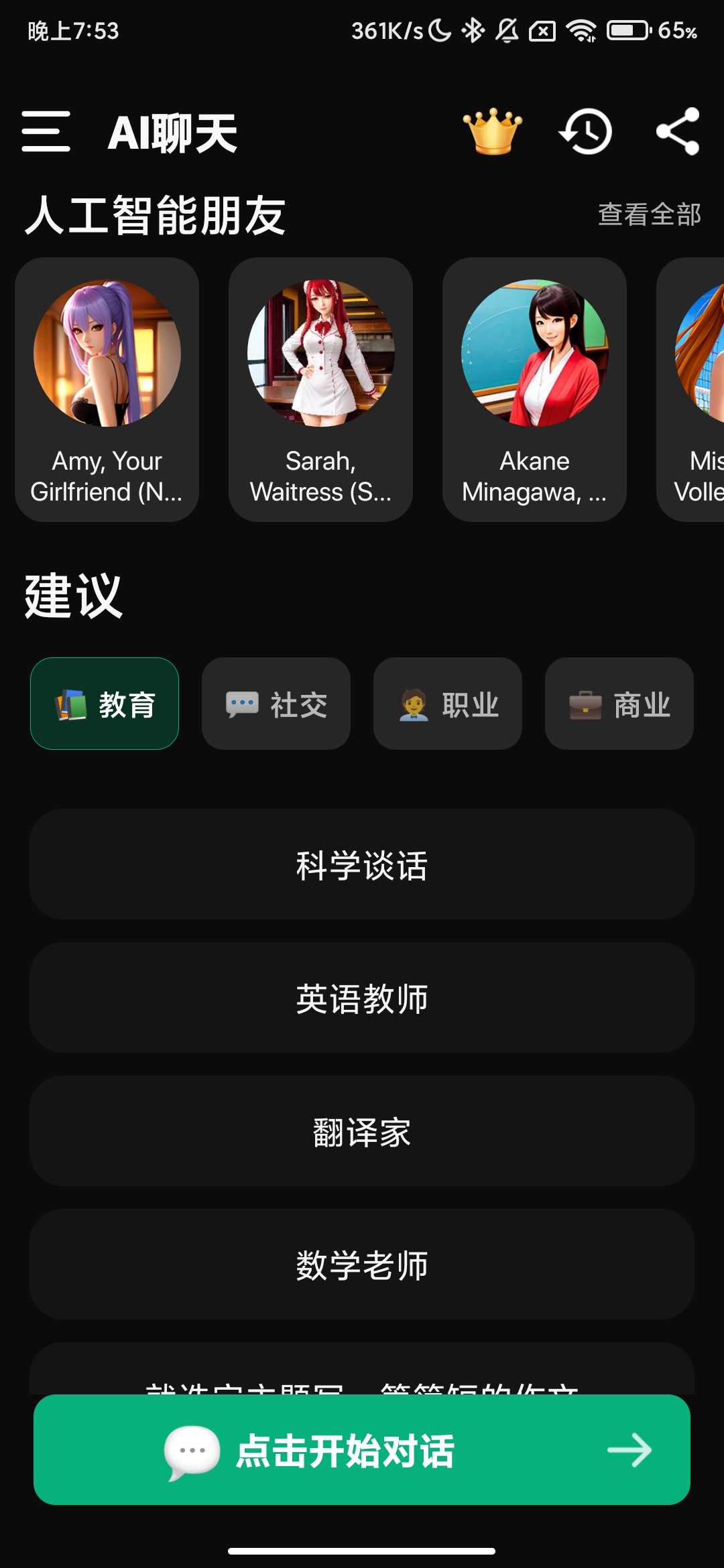The height and width of the screenshot is (1568, 724).
Task: Click the arrow inside the start conversation bar
Action: (x=631, y=1452)
